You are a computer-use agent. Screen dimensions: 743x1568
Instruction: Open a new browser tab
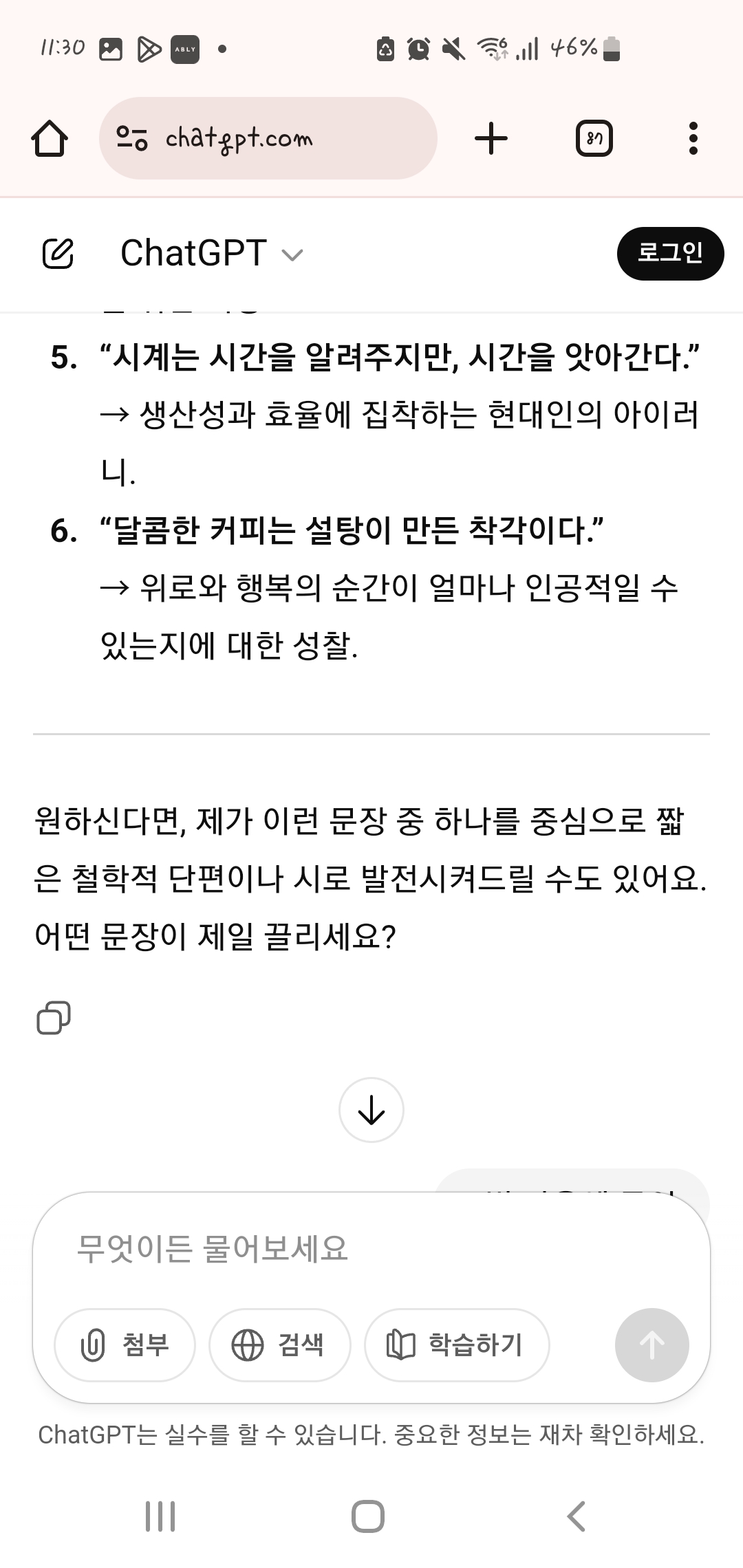[x=491, y=138]
